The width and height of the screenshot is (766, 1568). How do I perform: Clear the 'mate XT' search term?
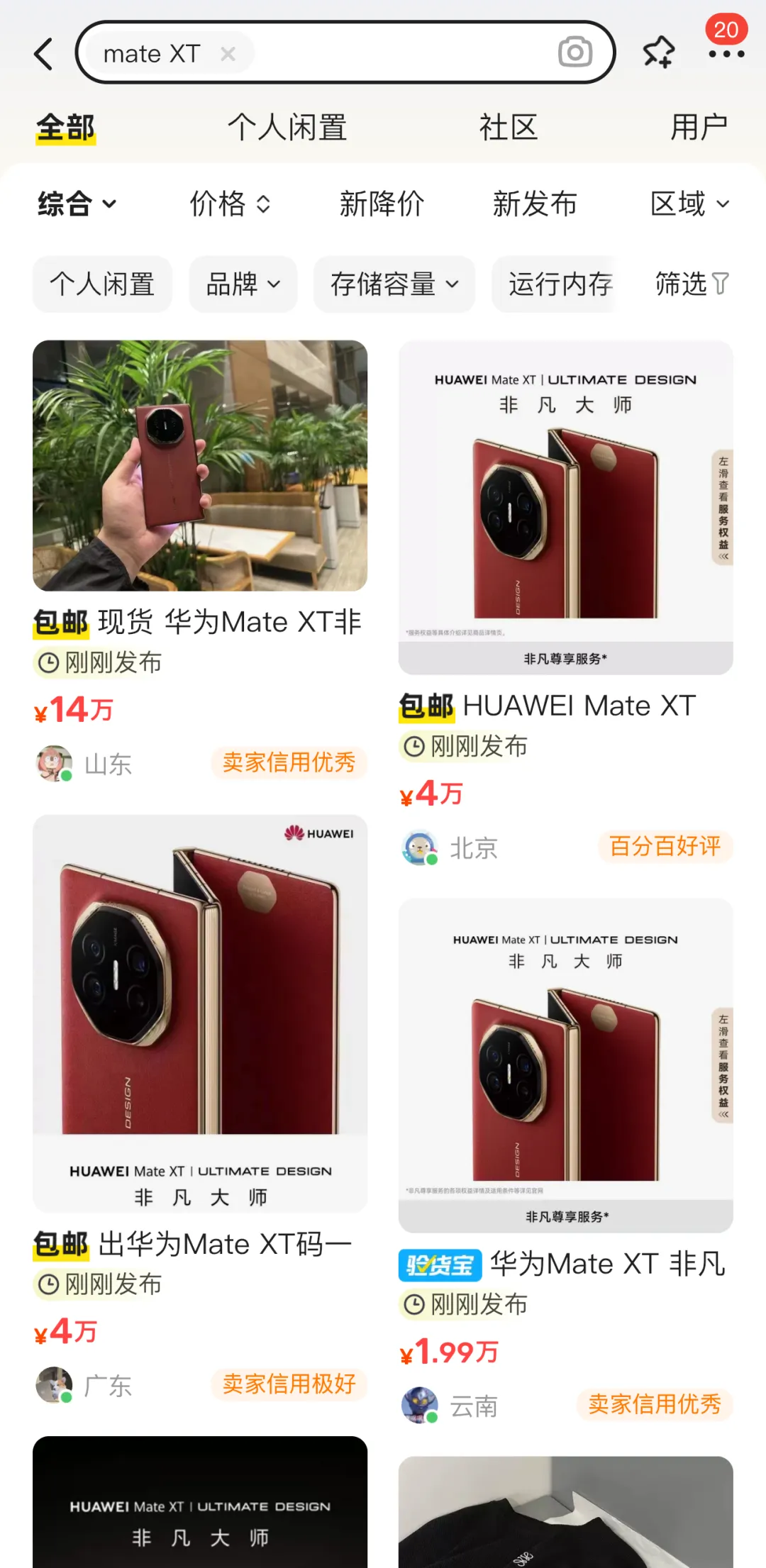(x=228, y=54)
